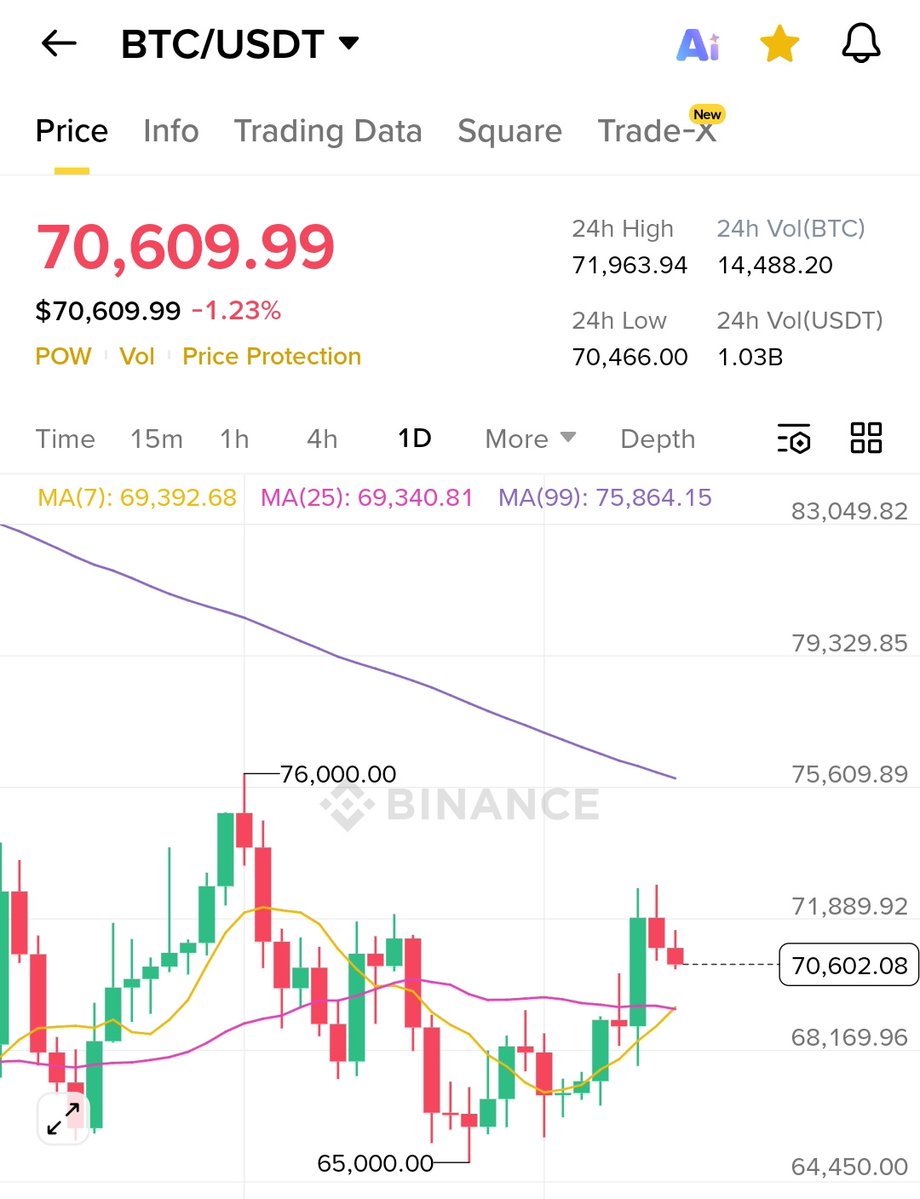Open the BTC/USDT pair dropdown
The image size is (920, 1199).
[x=240, y=44]
